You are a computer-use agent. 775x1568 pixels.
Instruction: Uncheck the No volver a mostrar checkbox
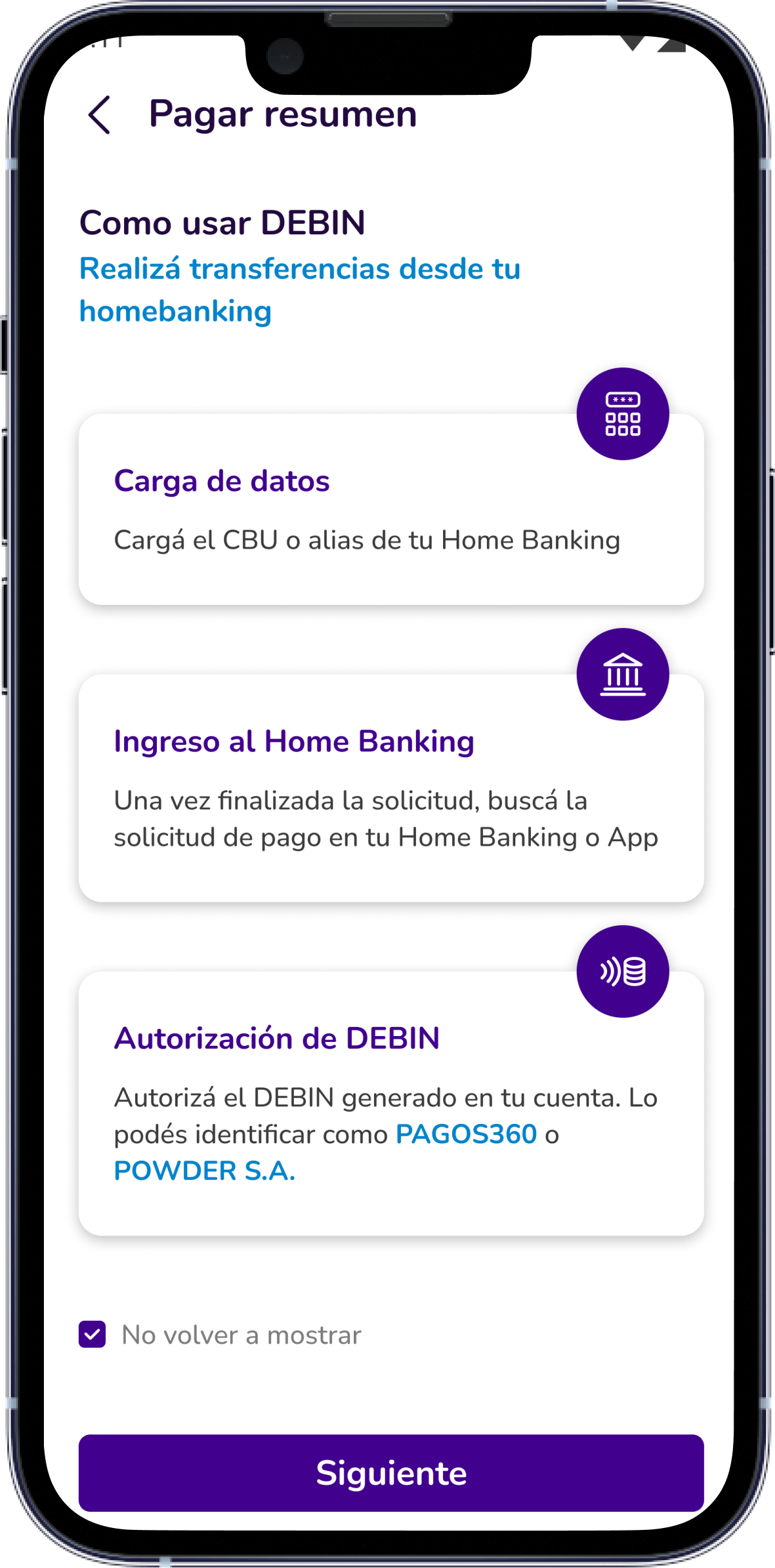(x=92, y=1334)
